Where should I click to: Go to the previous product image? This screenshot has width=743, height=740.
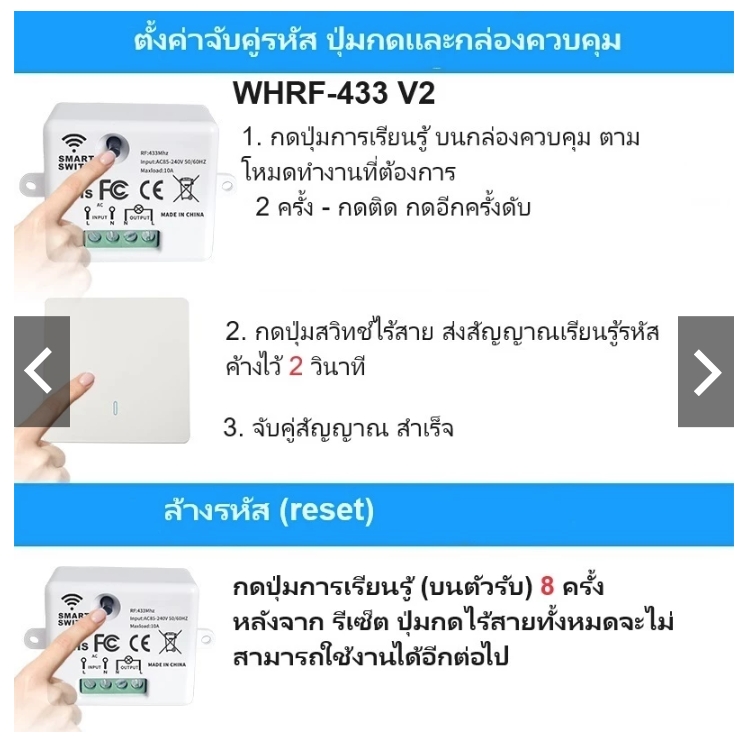click(x=41, y=372)
